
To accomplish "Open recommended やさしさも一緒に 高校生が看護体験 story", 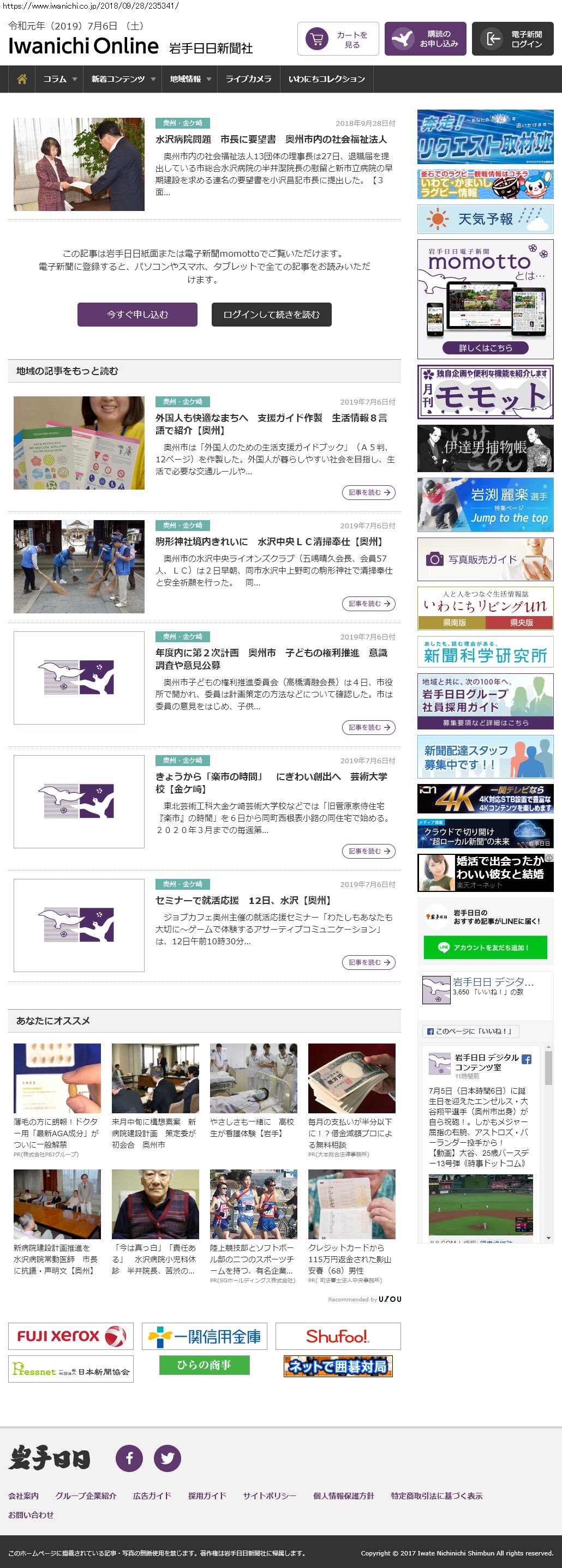I will tap(253, 1127).
